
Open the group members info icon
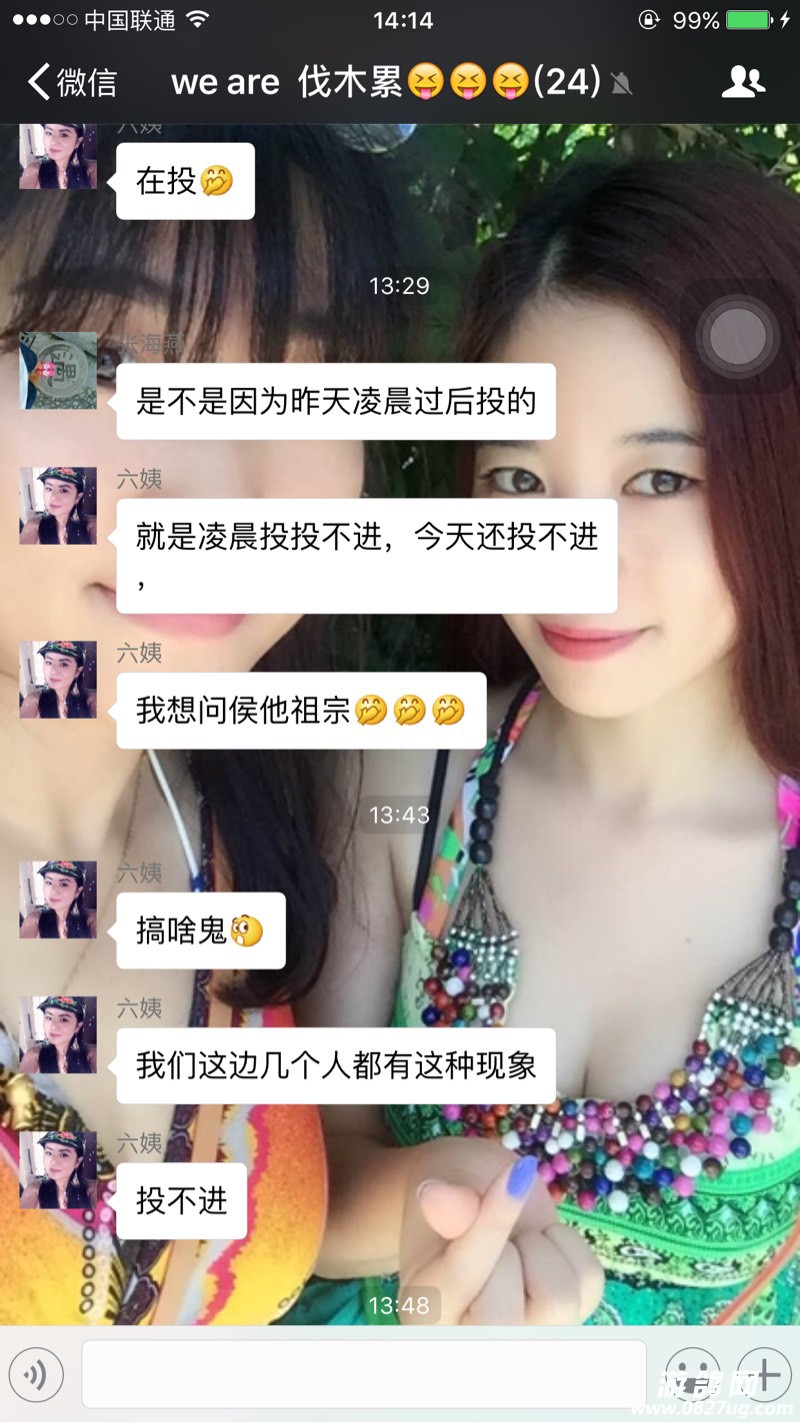(x=743, y=82)
